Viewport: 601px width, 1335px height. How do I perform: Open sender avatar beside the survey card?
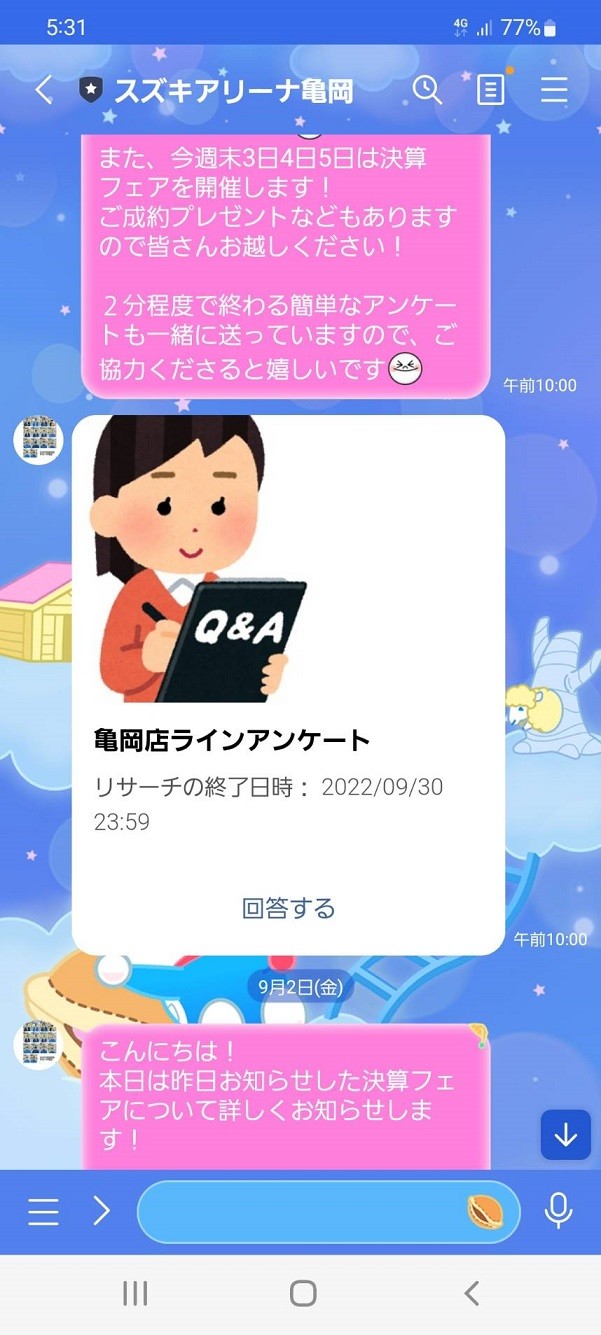38,439
